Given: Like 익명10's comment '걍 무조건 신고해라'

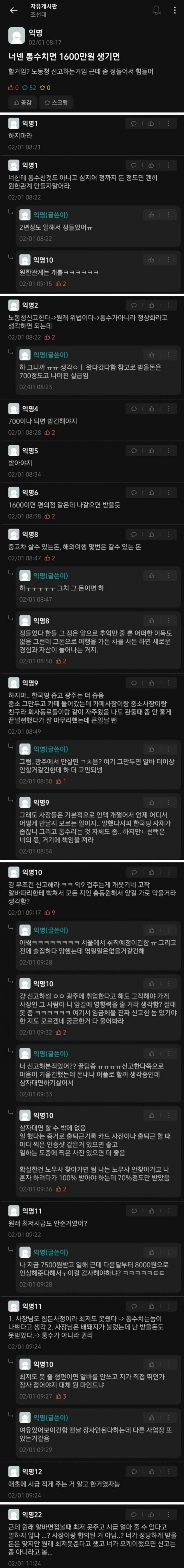Looking at the screenshot, I should [151, 872].
